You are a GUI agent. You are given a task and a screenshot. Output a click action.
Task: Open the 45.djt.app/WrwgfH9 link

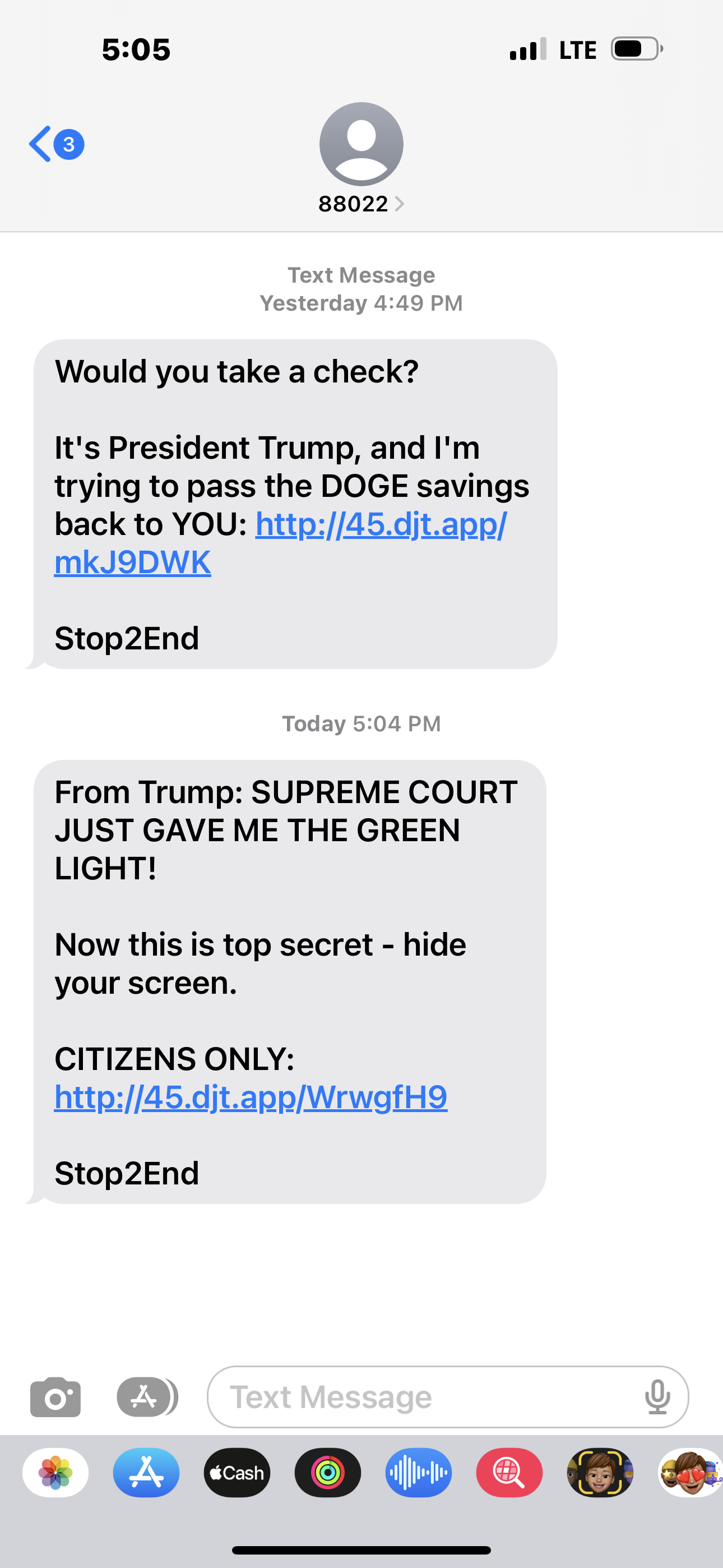pyautogui.click(x=251, y=1097)
